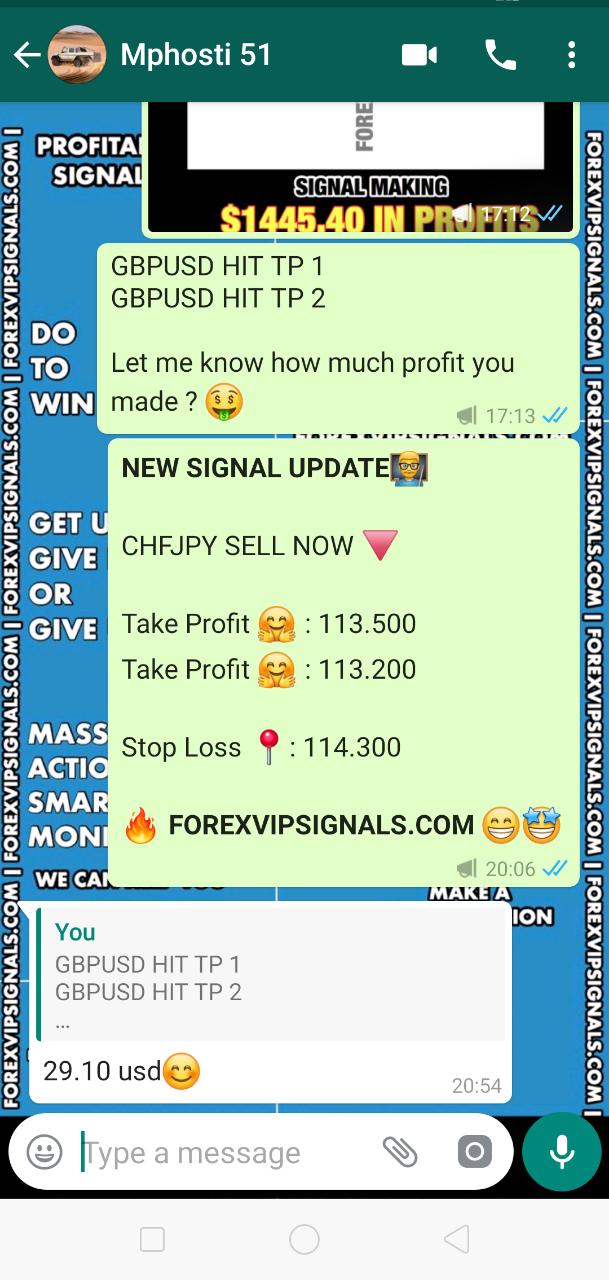Open the camera to send a photo
Screen dimensions: 609x1280
(x=475, y=1152)
